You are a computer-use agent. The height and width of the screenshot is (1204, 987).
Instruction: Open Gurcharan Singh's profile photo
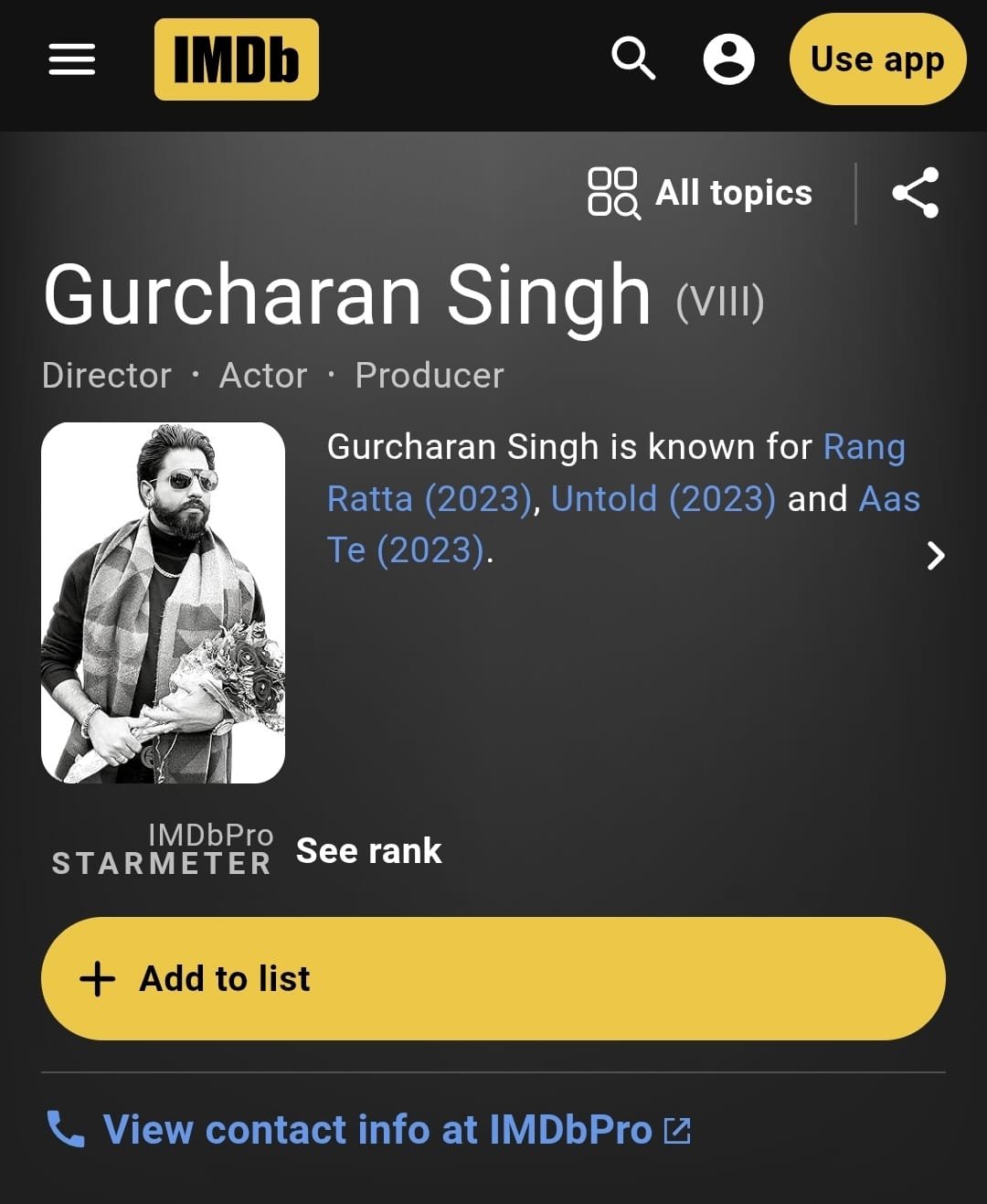pos(163,602)
